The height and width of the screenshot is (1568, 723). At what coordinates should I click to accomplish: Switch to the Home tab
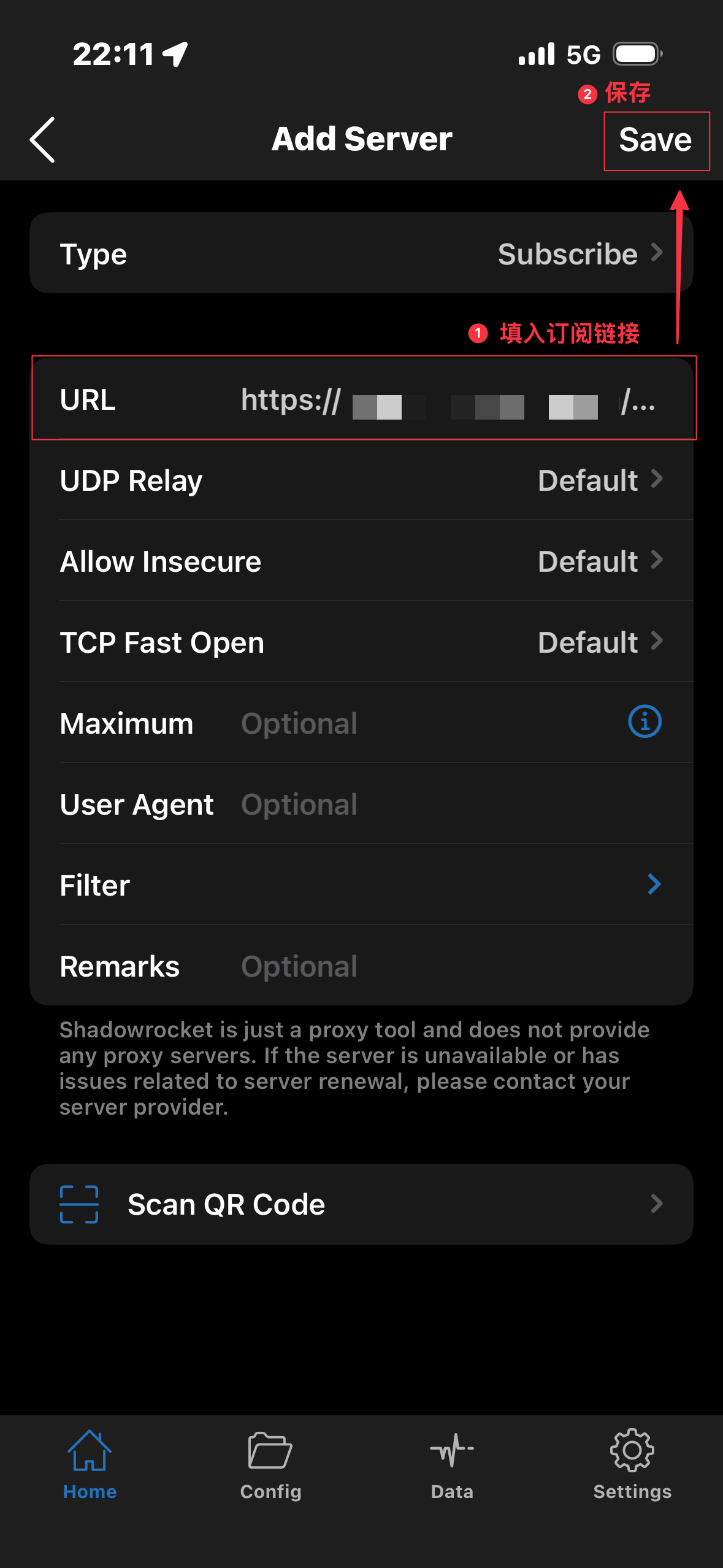pyautogui.click(x=90, y=1464)
